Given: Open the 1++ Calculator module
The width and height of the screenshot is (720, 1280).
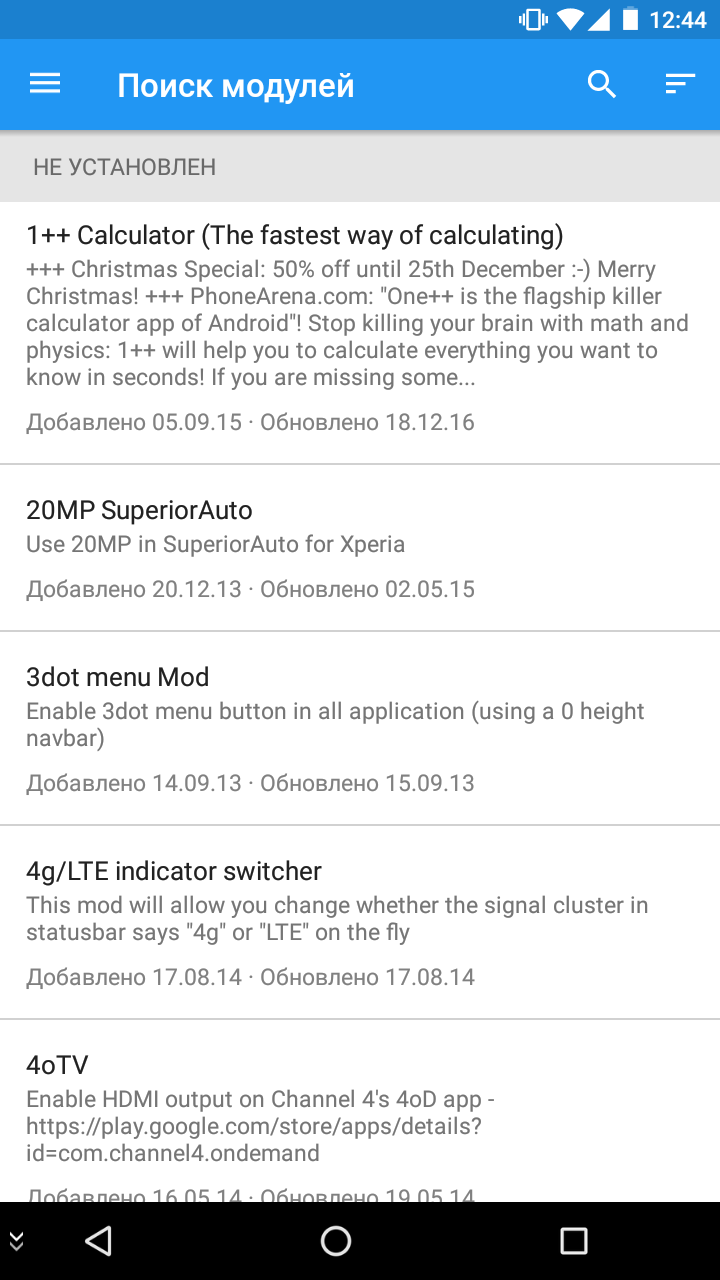Looking at the screenshot, I should tap(360, 333).
